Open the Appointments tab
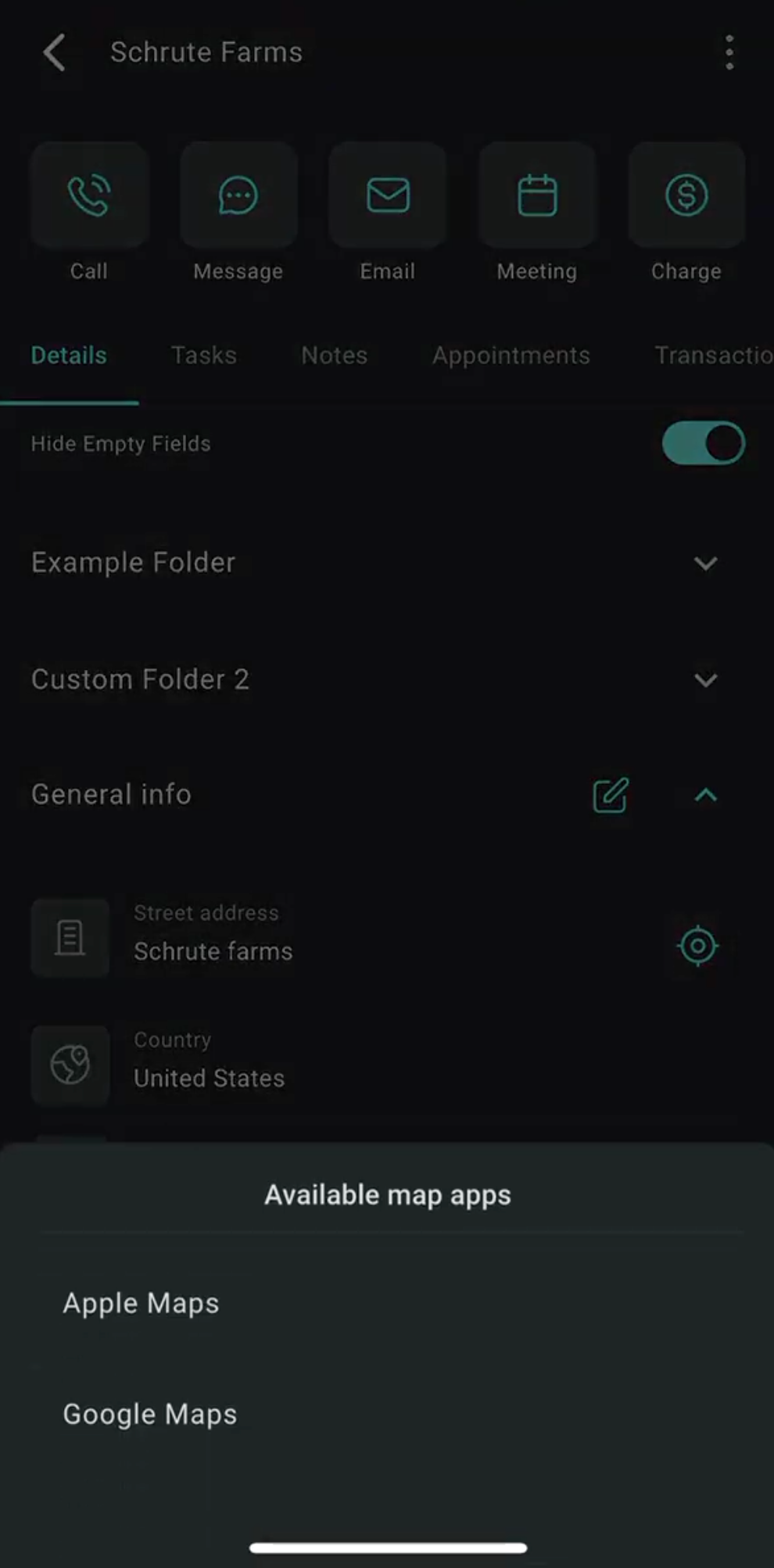Screen dimensions: 774x1568 (x=511, y=356)
